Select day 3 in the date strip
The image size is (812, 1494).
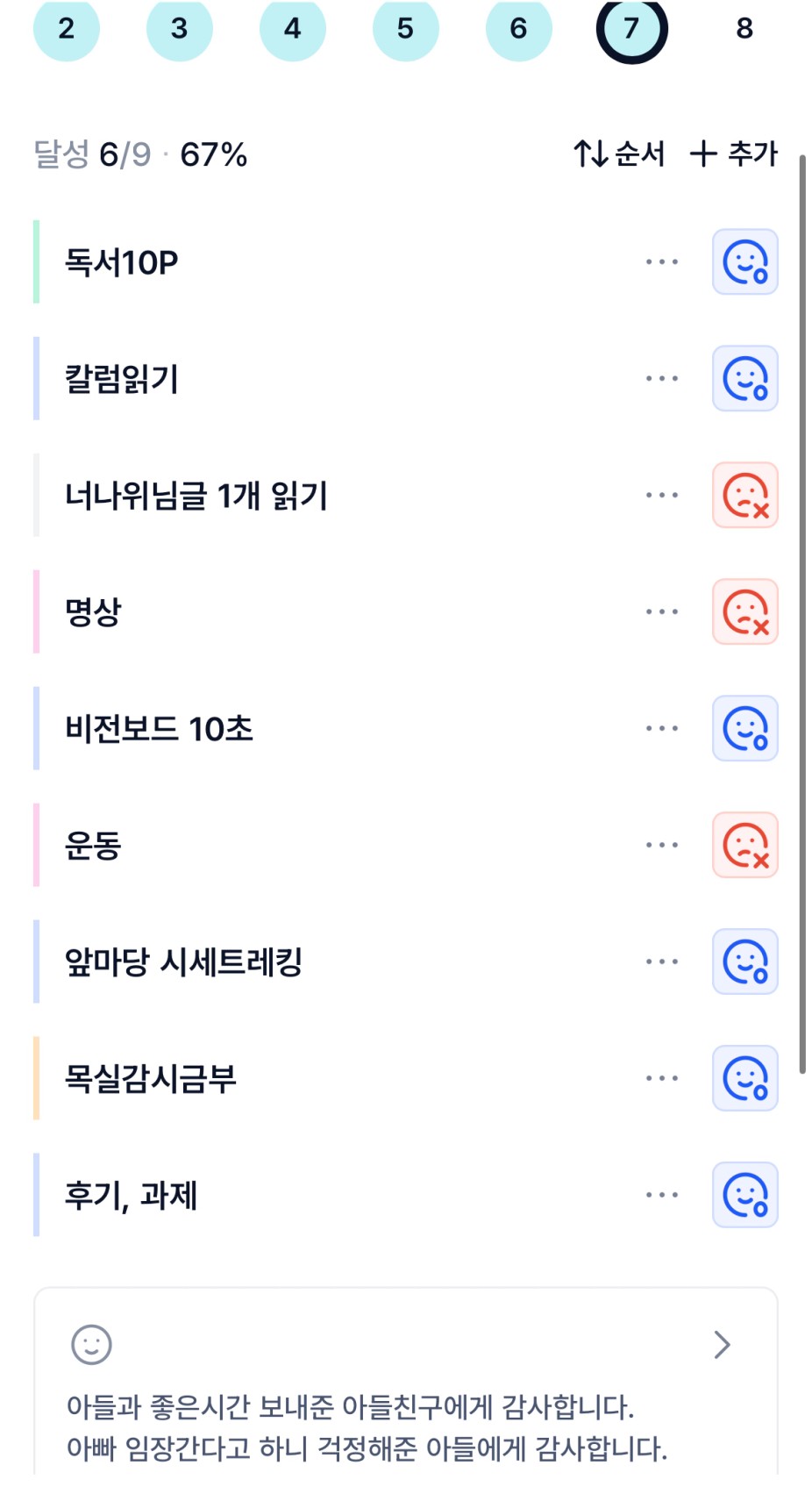tap(179, 28)
